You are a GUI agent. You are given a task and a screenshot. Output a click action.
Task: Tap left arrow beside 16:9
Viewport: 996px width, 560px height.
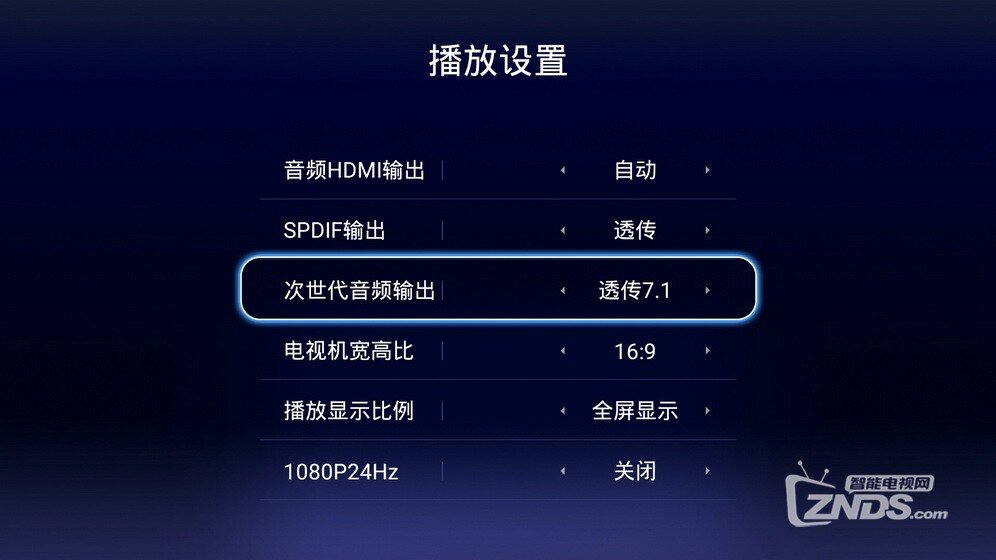tap(563, 351)
